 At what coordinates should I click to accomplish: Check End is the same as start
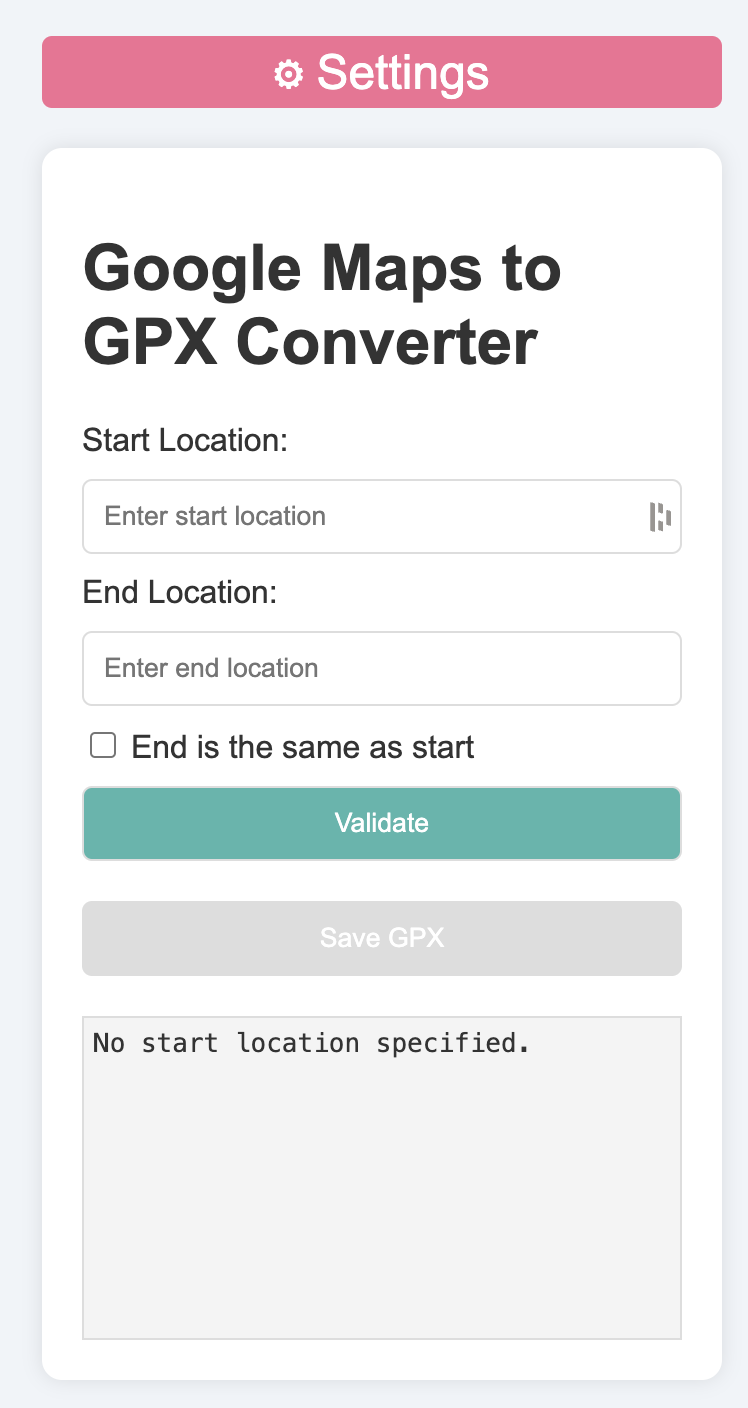click(103, 746)
